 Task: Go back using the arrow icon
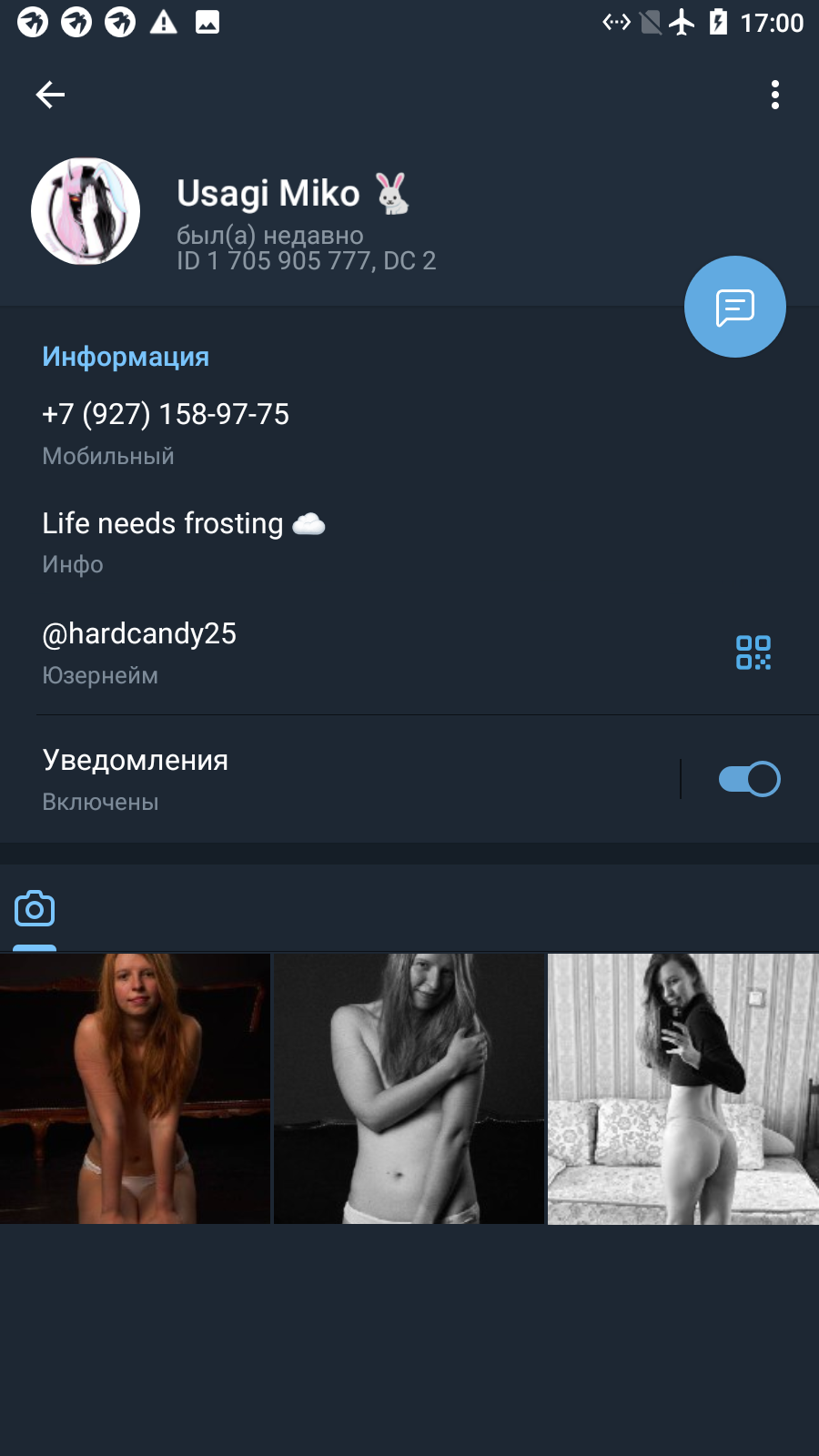[x=50, y=95]
